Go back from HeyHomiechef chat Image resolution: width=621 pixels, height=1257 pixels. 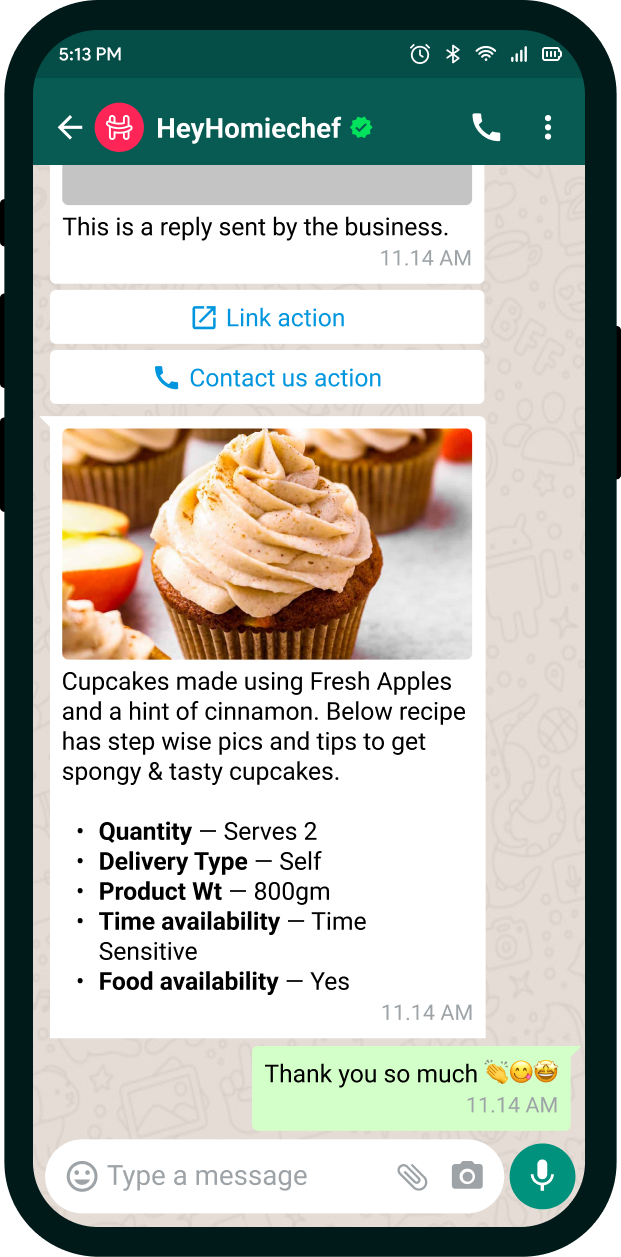point(69,128)
